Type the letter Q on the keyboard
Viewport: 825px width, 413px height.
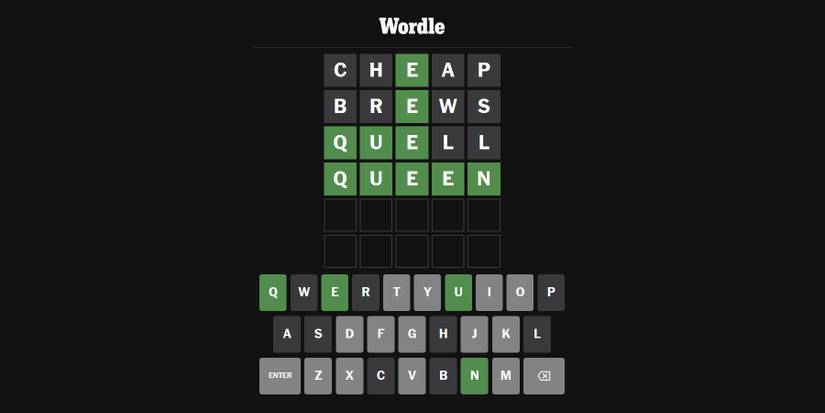272,293
